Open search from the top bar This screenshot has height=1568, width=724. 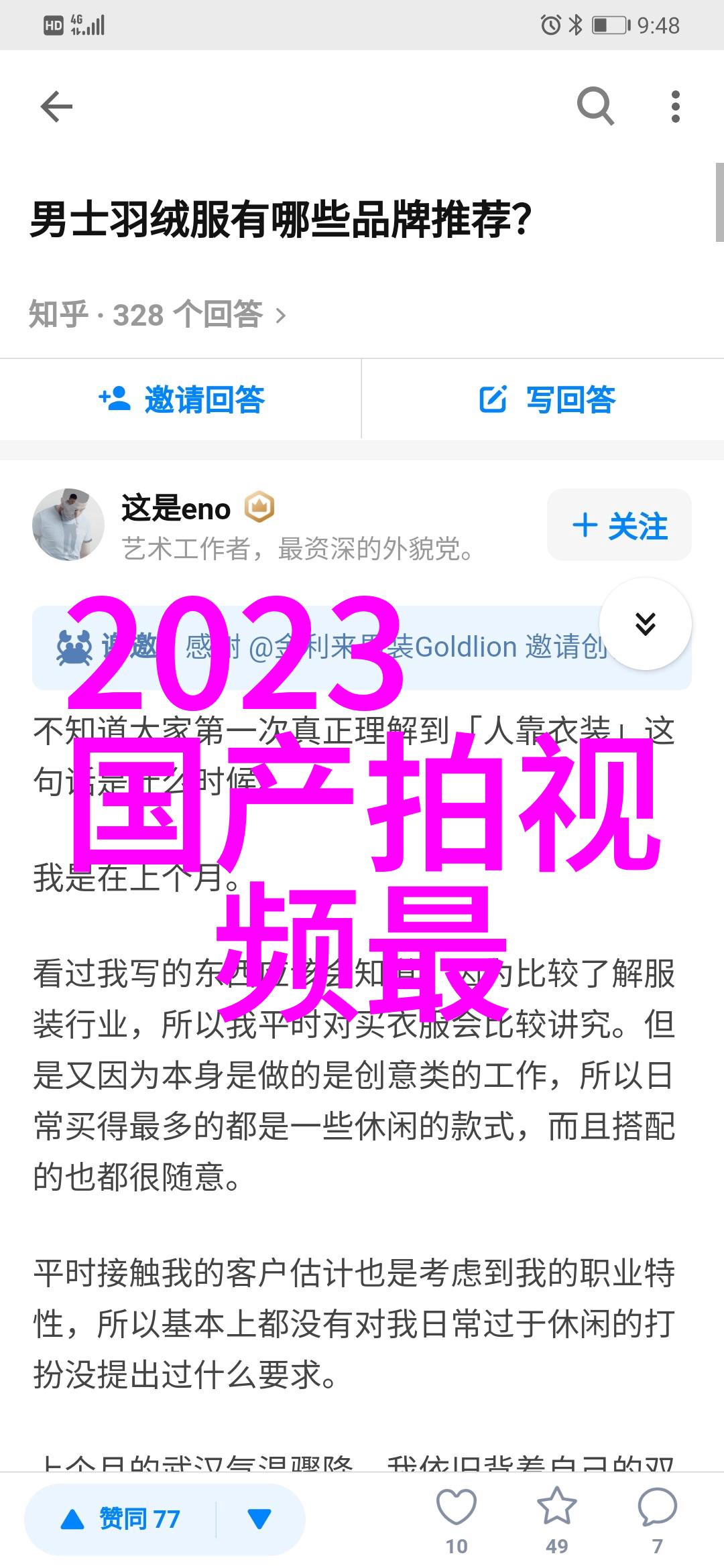pyautogui.click(x=595, y=106)
